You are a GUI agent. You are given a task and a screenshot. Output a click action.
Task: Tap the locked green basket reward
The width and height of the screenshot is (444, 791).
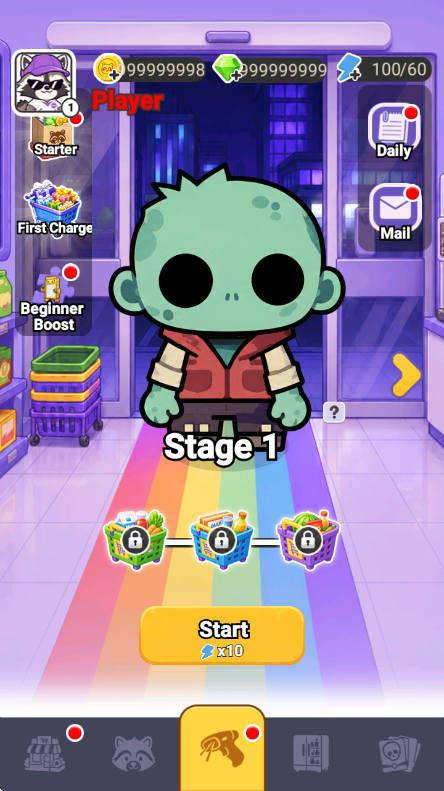tap(135, 540)
